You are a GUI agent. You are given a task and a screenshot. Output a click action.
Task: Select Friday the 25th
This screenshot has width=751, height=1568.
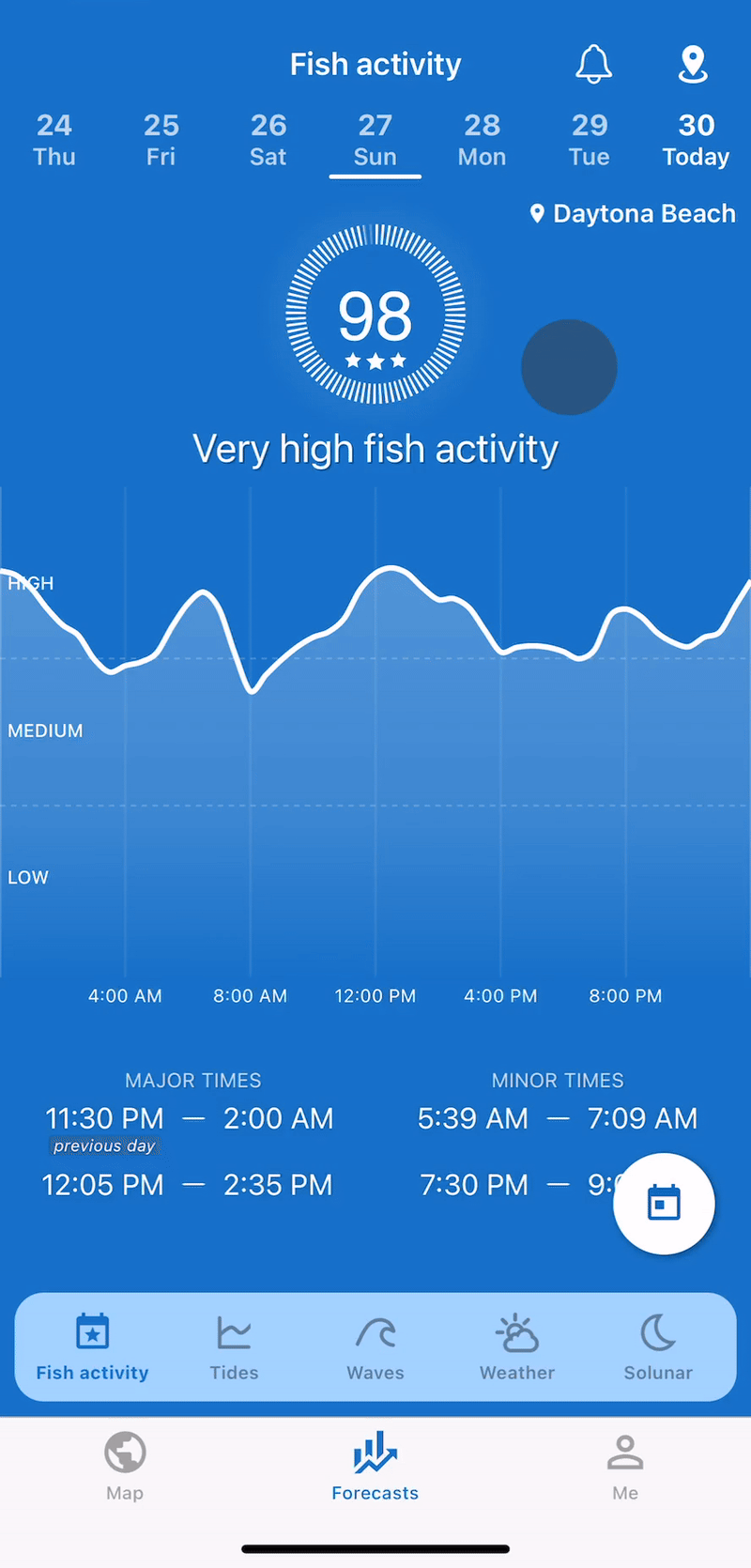[161, 140]
